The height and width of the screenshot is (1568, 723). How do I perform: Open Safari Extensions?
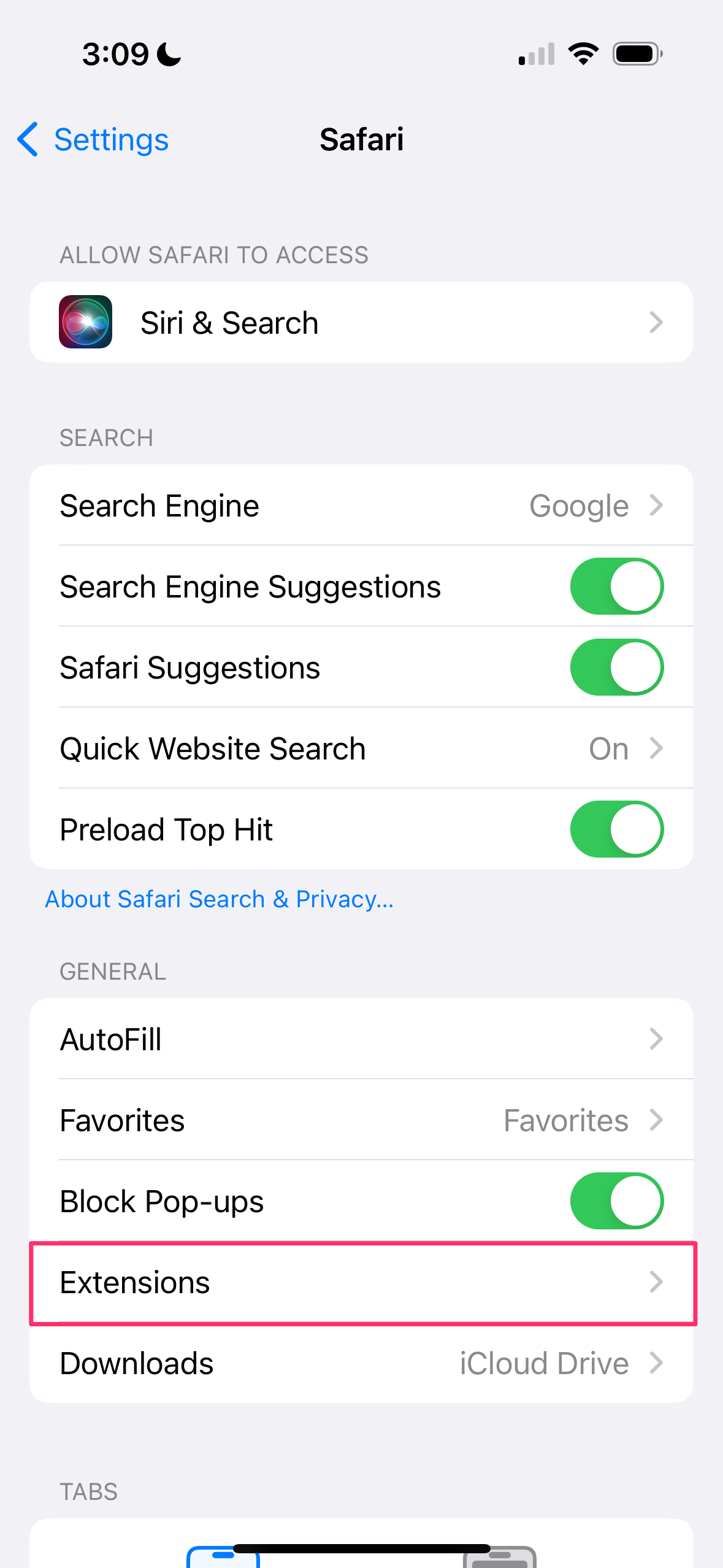tap(361, 1282)
